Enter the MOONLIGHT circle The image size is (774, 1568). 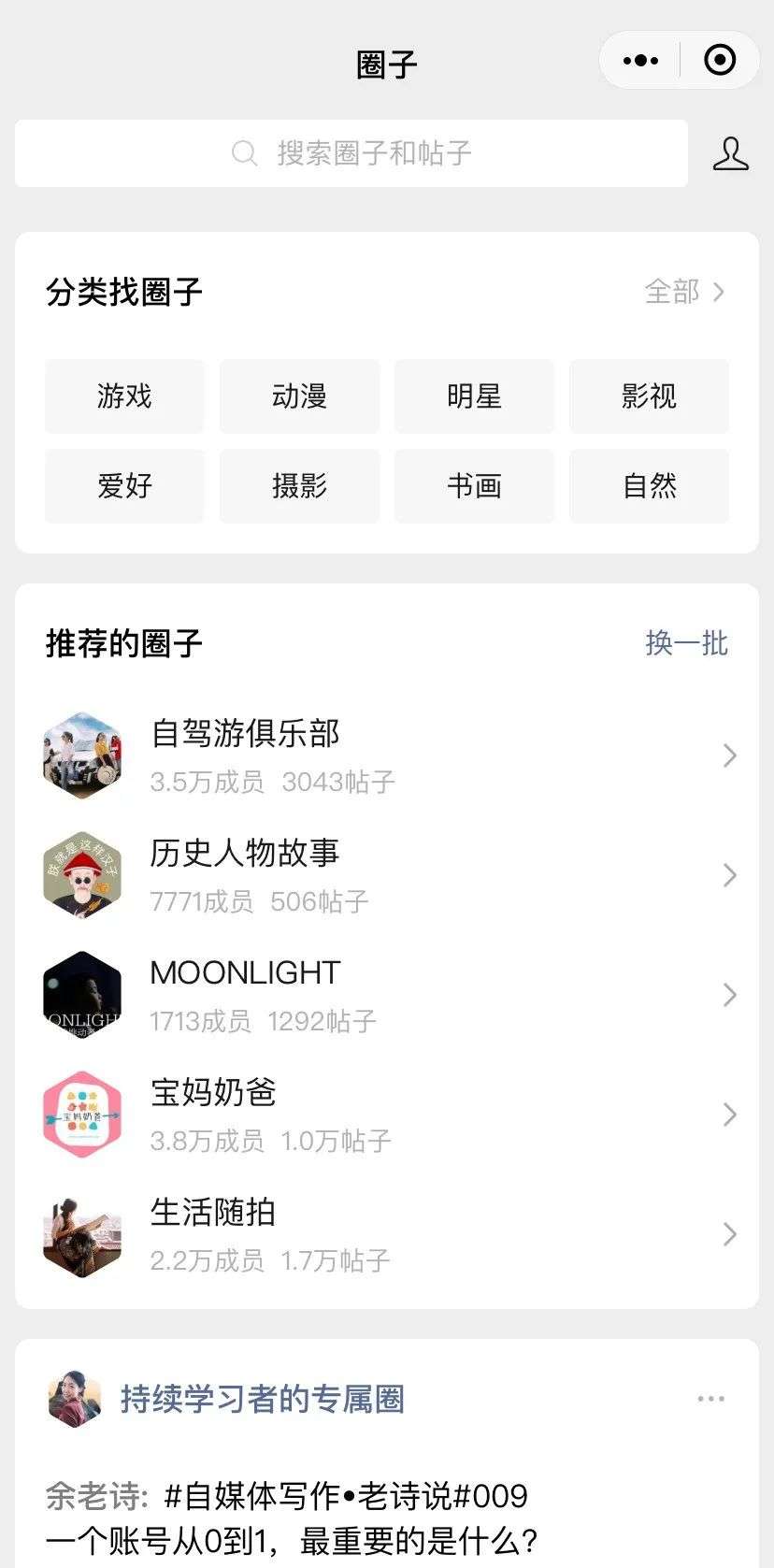387,995
